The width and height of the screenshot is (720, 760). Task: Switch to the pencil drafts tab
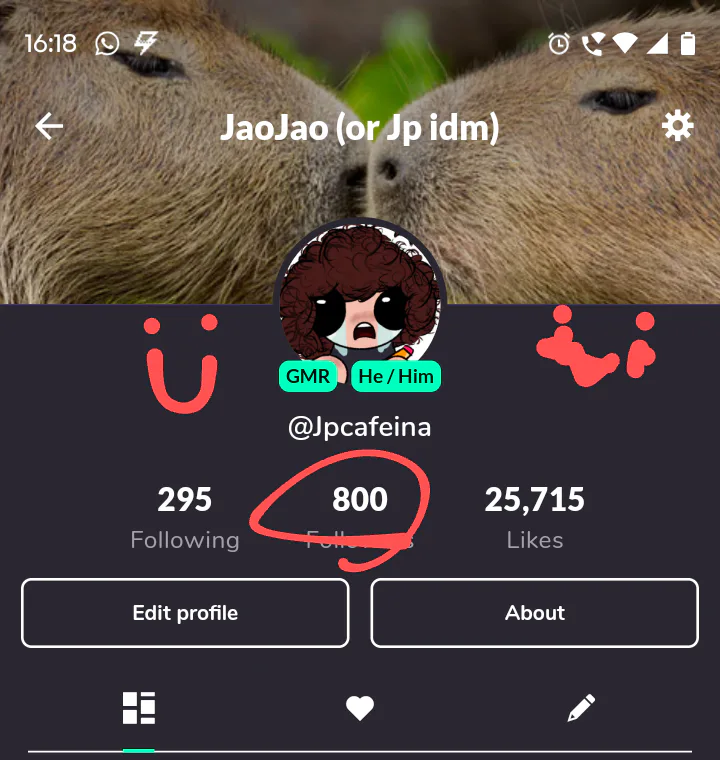click(581, 708)
